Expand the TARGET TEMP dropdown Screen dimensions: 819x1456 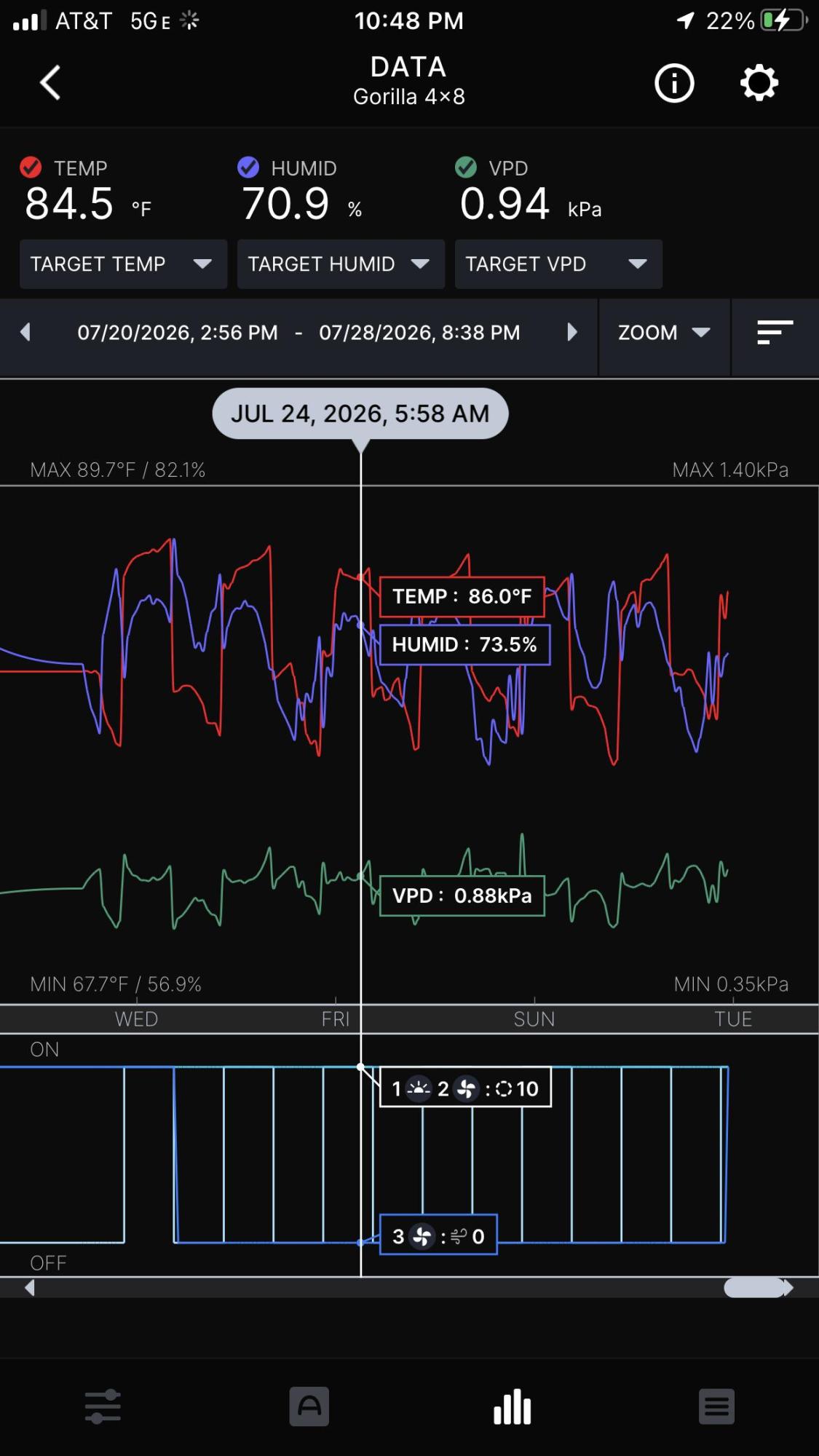123,264
